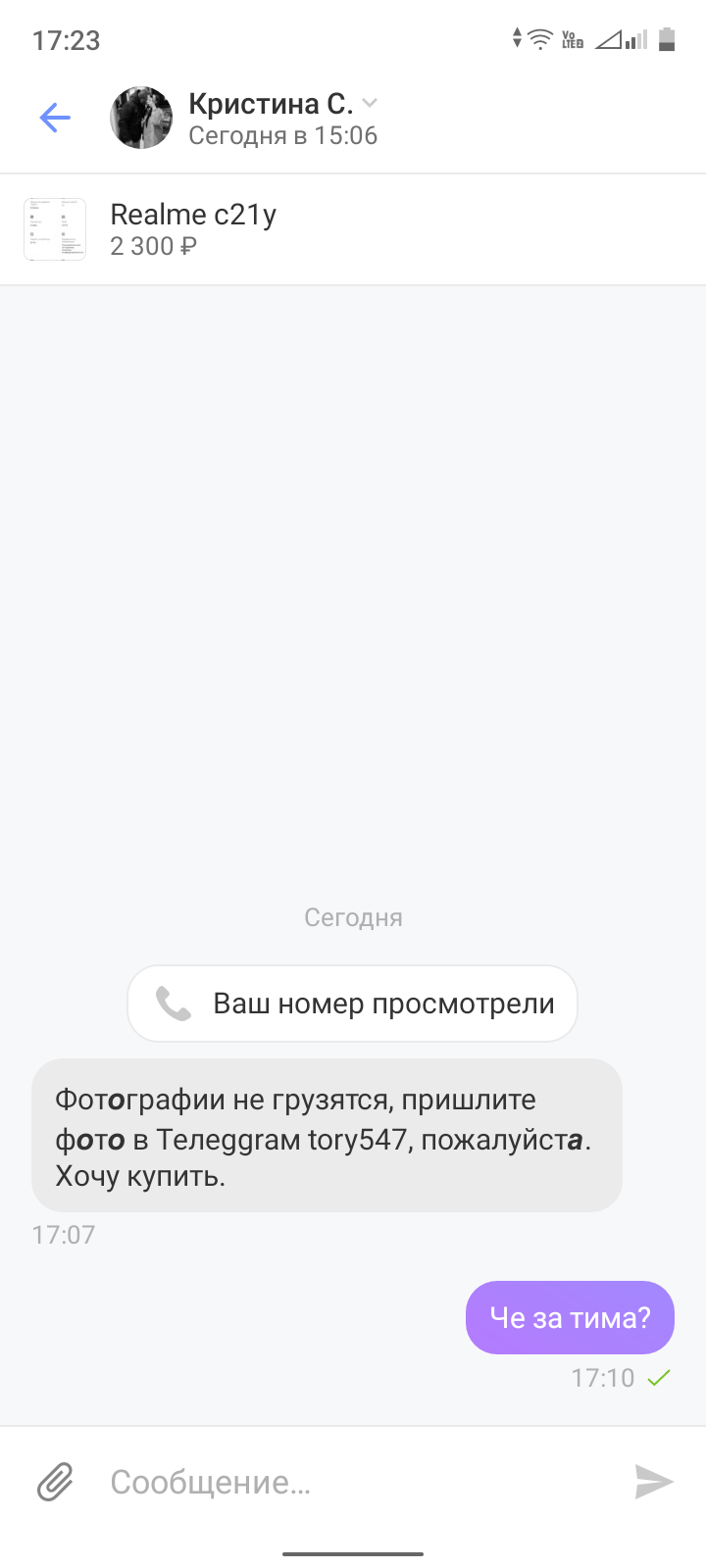Screen dimensions: 706x1568
Task: Go back using the blue arrow
Action: (55, 119)
